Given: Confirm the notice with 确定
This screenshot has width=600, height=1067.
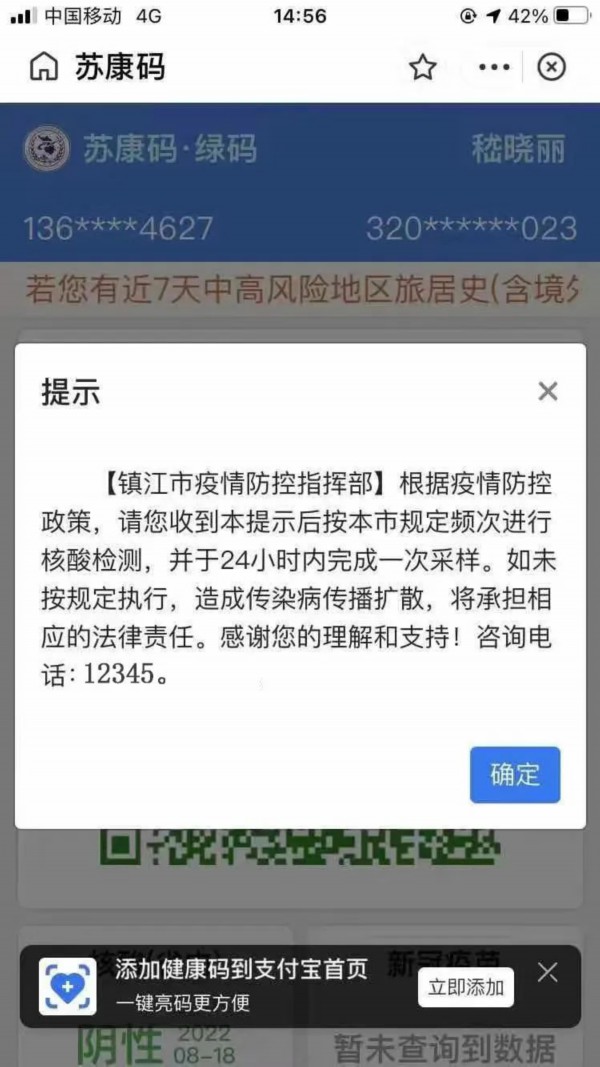Looking at the screenshot, I should point(515,774).
